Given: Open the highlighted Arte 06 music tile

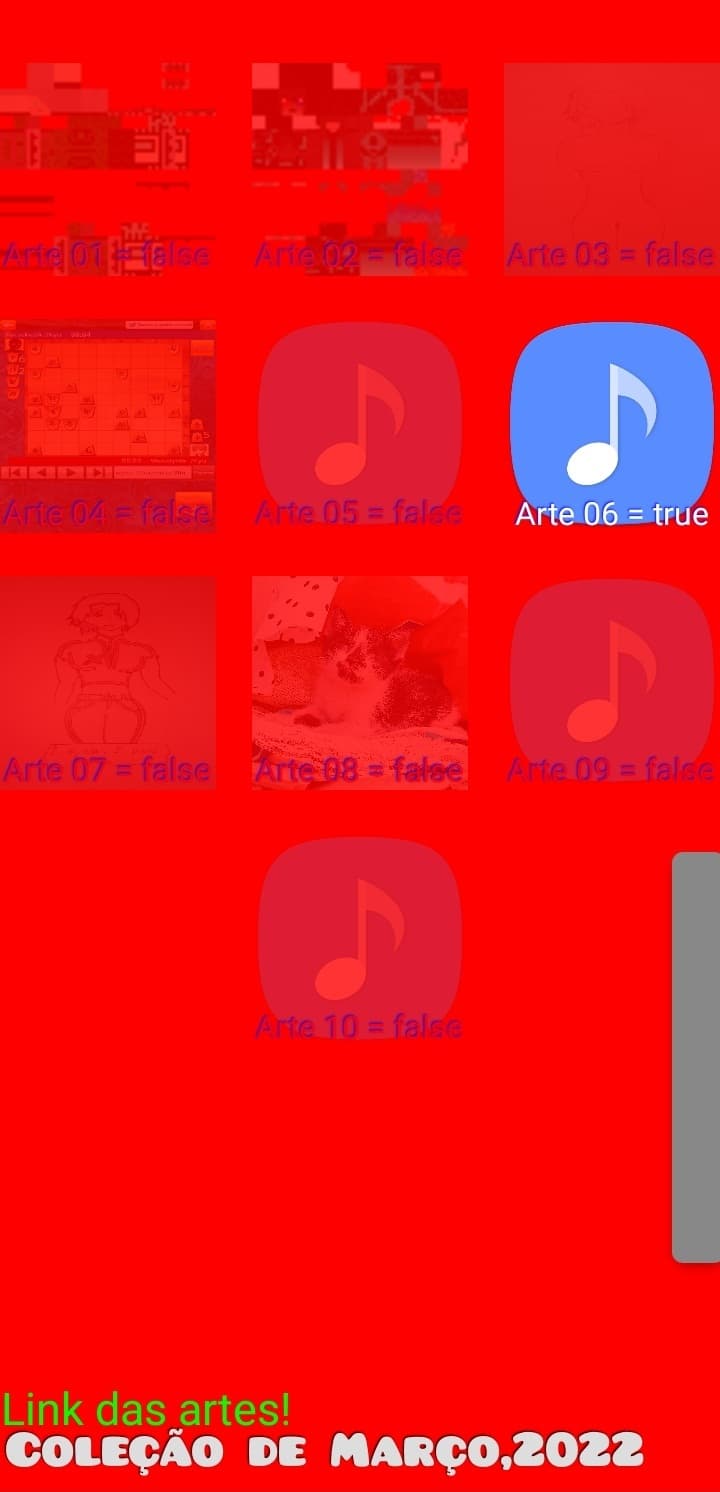Looking at the screenshot, I should [612, 426].
